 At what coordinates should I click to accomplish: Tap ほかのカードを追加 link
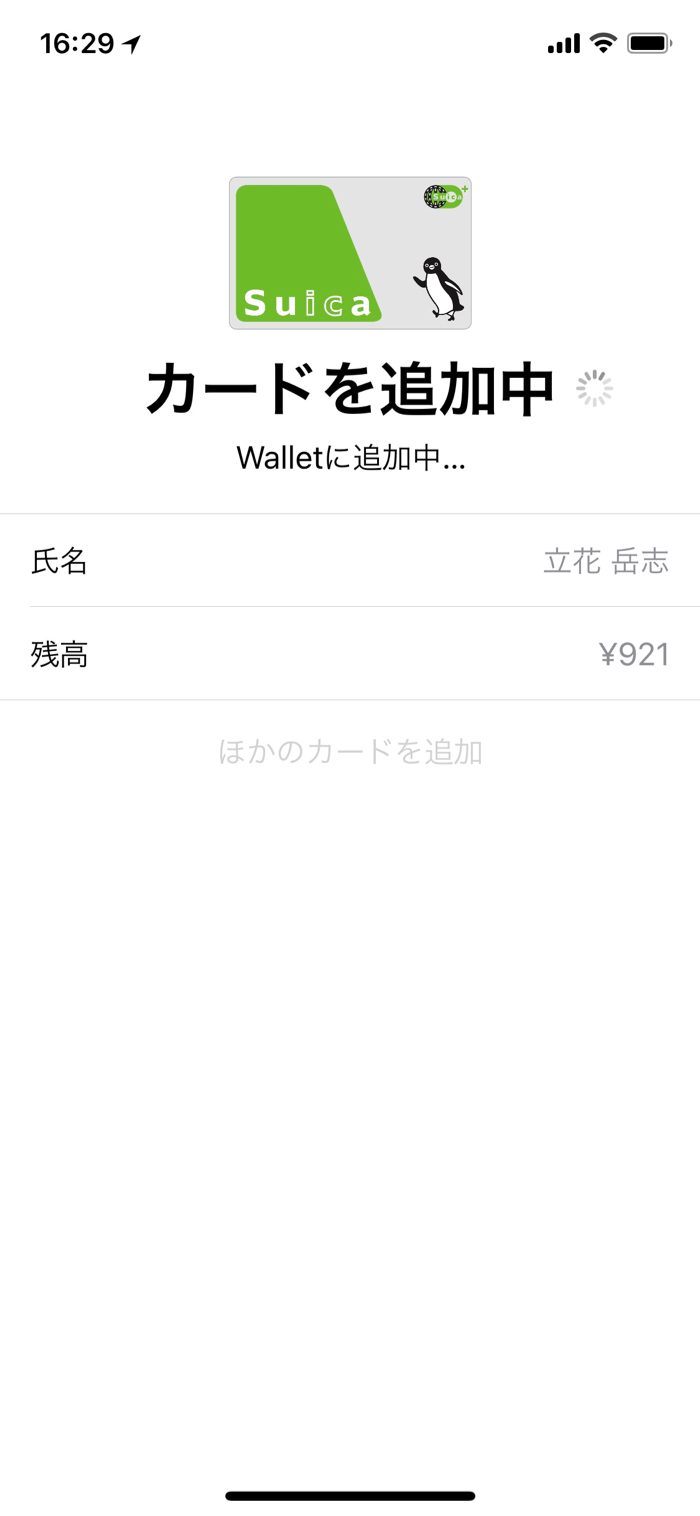point(350,751)
